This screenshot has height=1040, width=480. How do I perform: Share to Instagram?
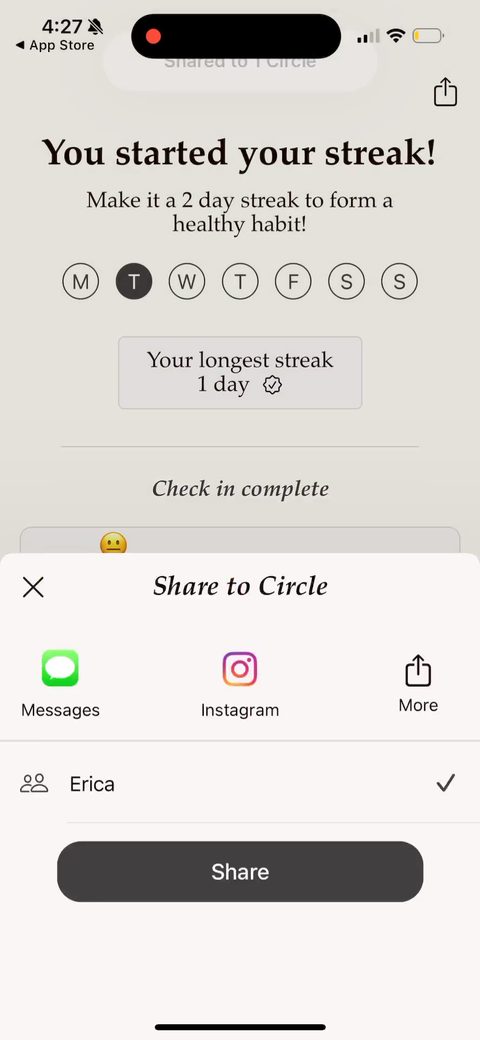[x=240, y=684]
